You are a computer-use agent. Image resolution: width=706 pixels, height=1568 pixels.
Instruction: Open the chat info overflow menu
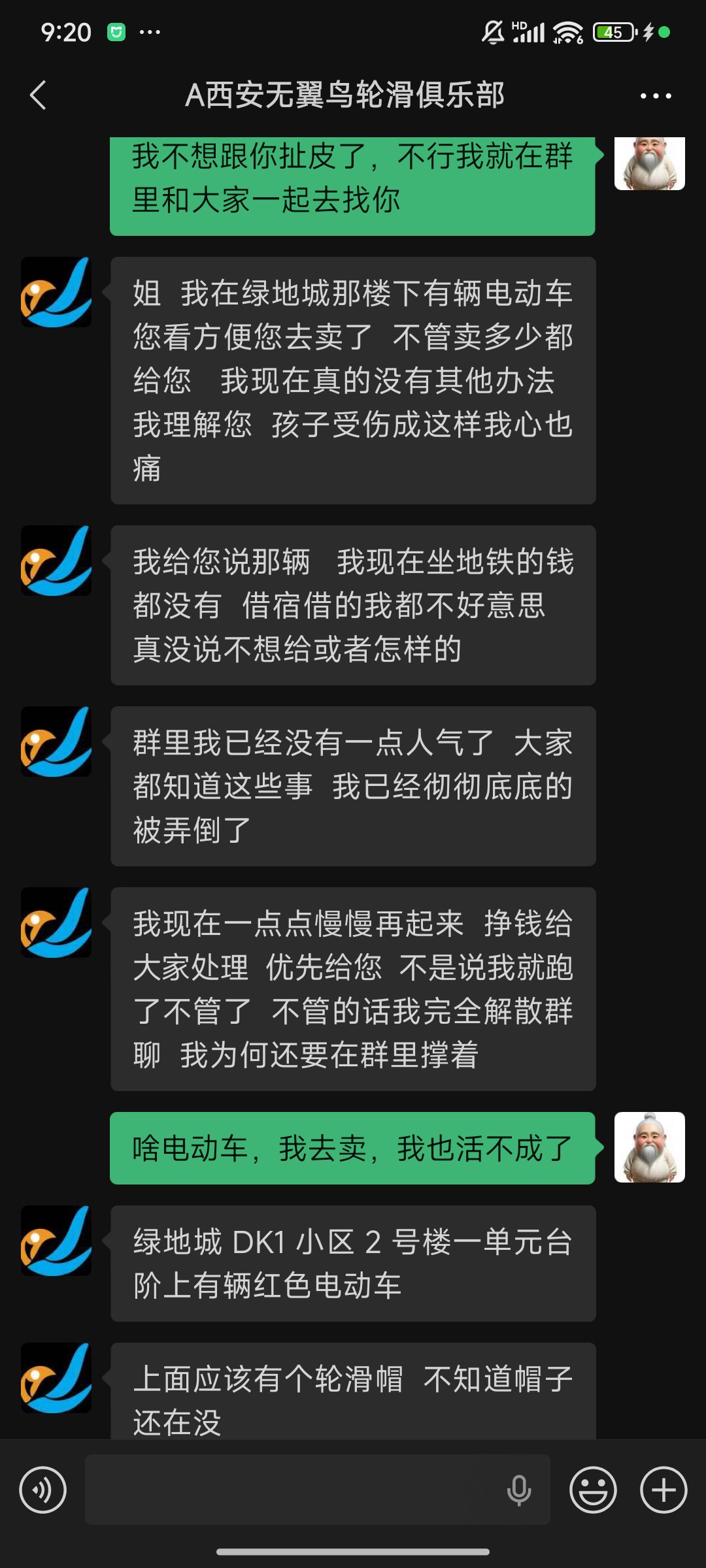click(x=656, y=96)
